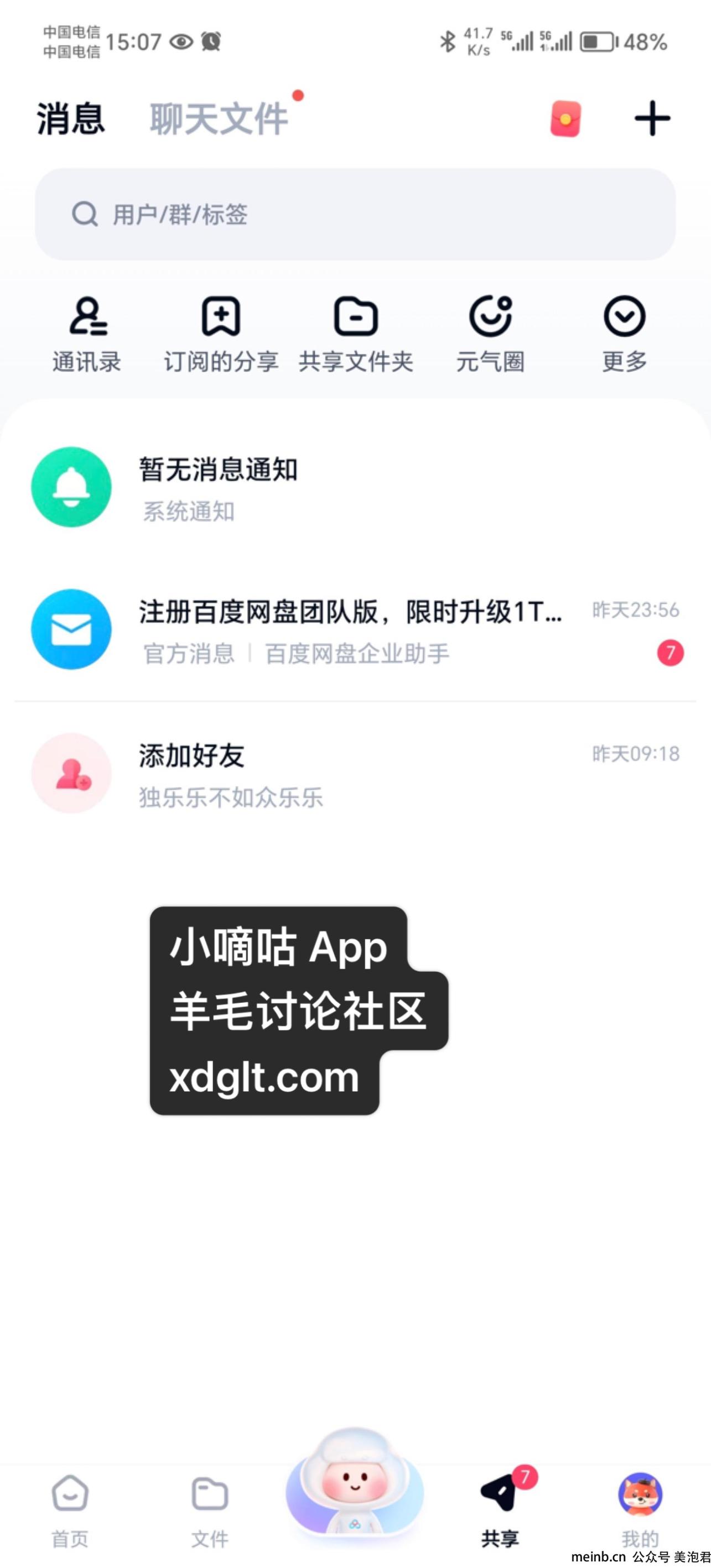
Task: Open 共享文件夹
Action: [x=355, y=334]
